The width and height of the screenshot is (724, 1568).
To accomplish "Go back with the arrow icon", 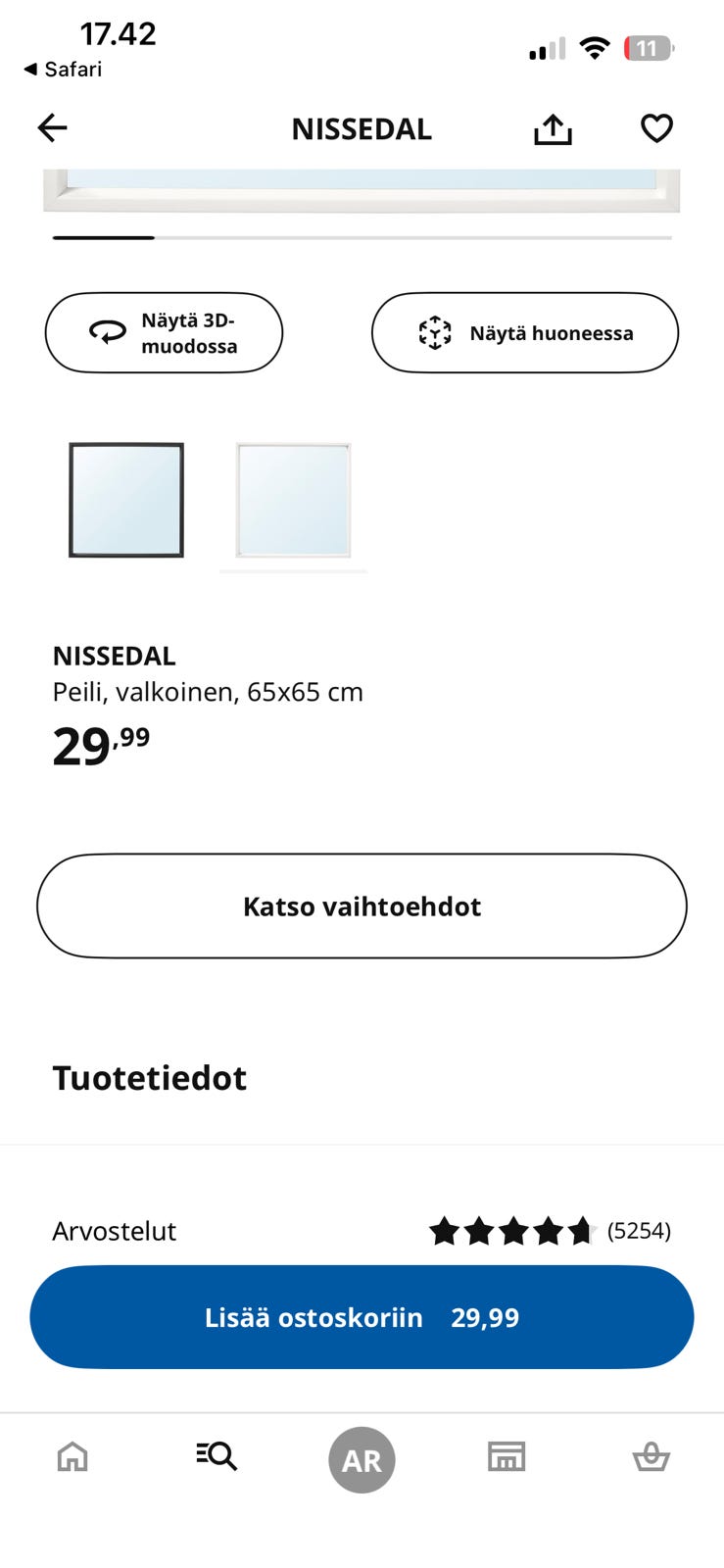I will tap(51, 127).
